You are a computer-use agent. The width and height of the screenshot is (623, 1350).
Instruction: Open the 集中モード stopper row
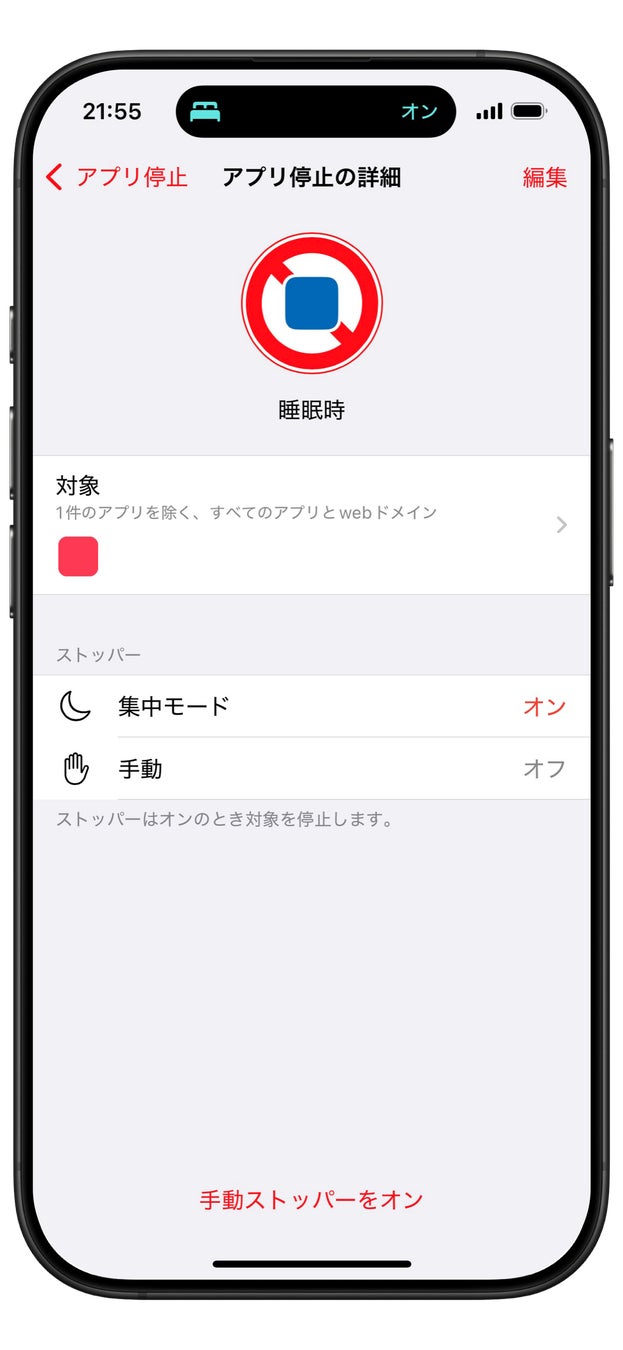point(311,707)
